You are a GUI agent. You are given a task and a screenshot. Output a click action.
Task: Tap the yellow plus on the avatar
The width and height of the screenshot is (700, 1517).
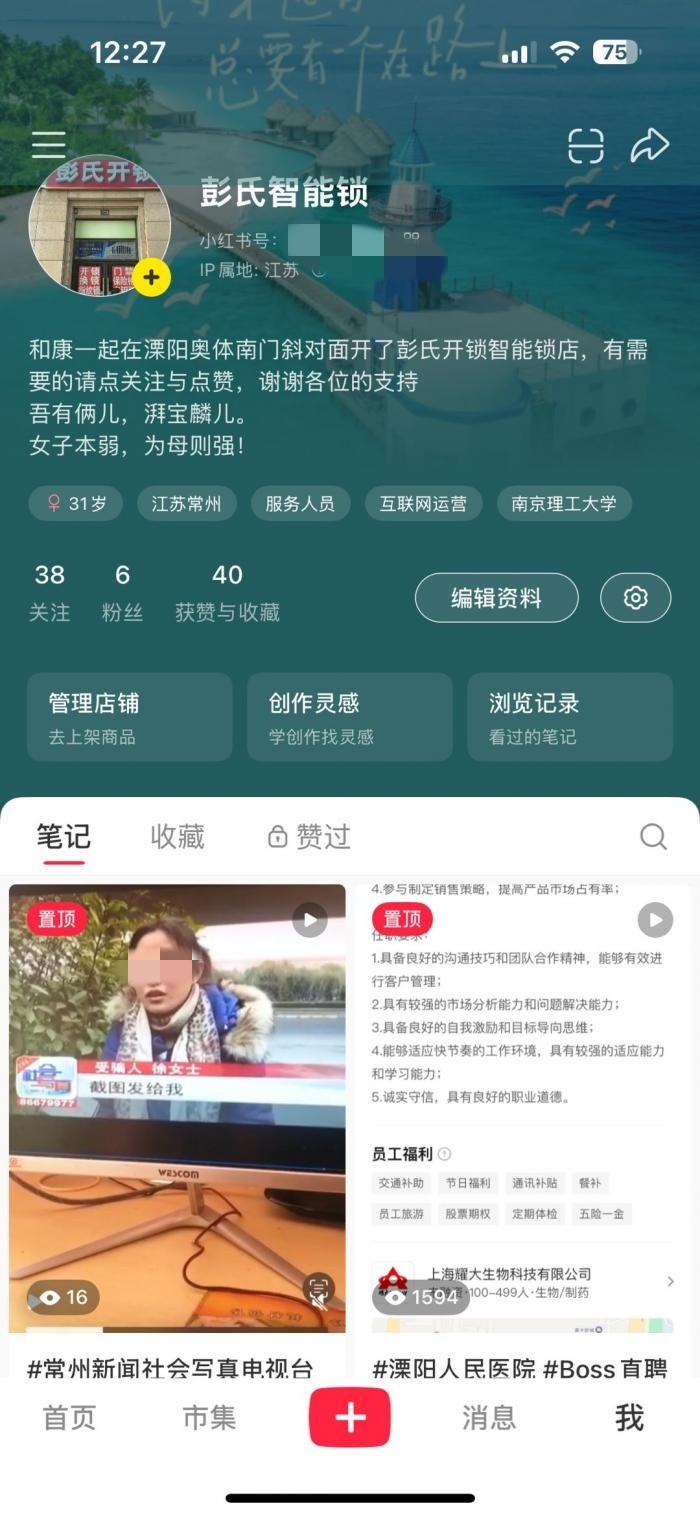click(x=151, y=277)
